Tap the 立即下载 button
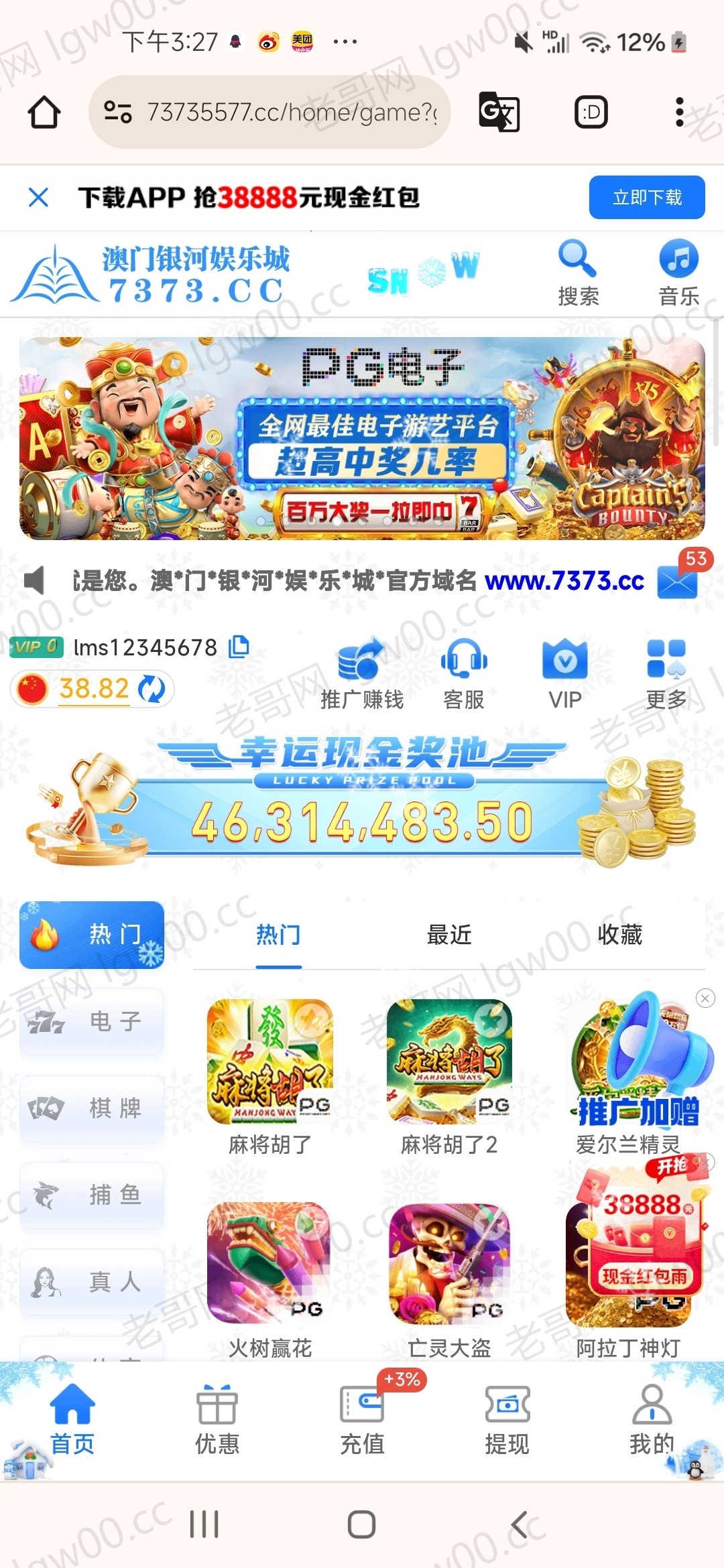The image size is (724, 1568). 646,198
